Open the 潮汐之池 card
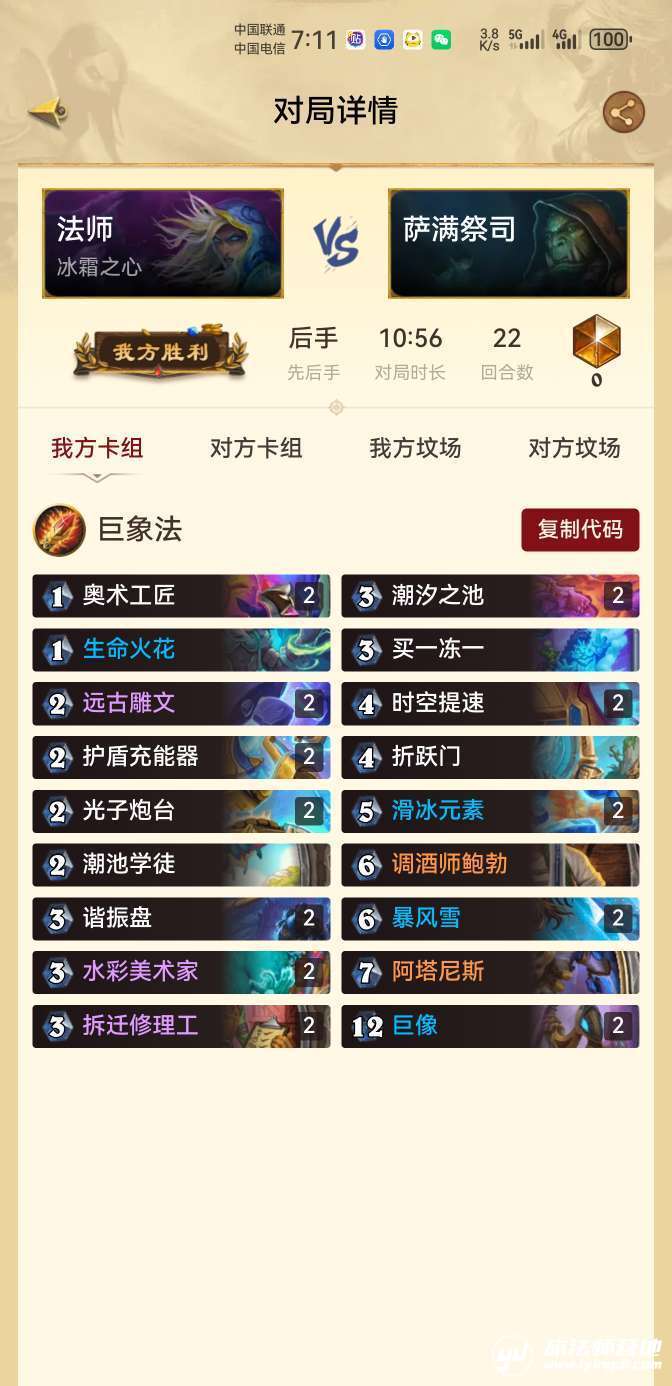672x1386 pixels. point(490,596)
